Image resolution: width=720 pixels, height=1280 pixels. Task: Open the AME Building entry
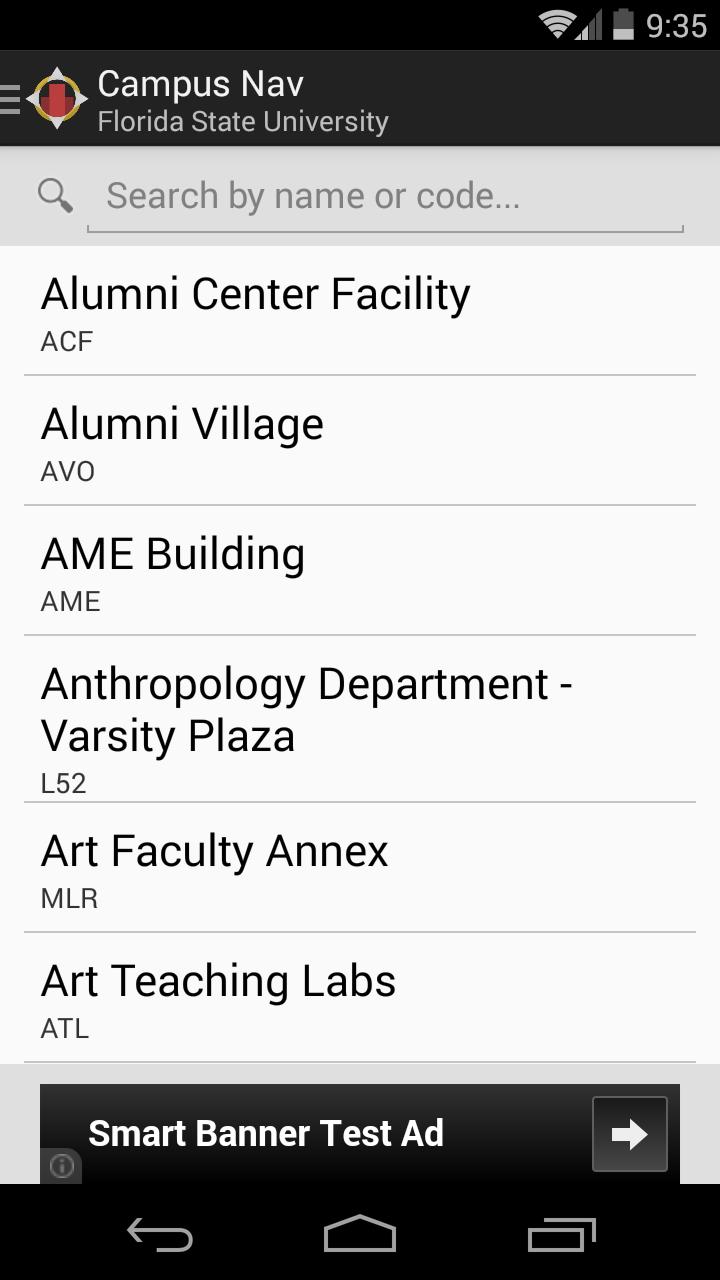[360, 570]
